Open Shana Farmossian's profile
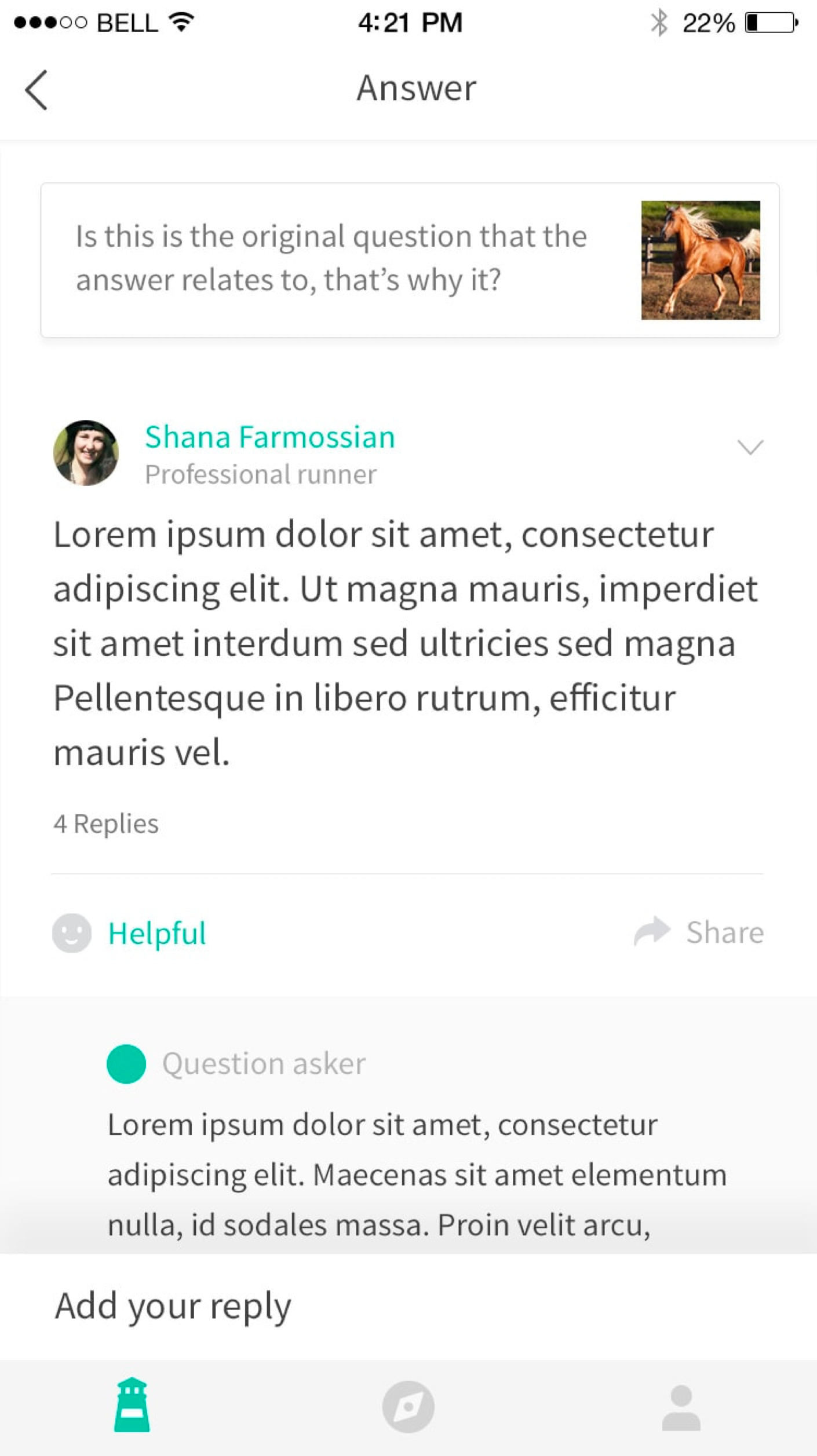Viewport: 817px width, 1456px height. click(269, 437)
